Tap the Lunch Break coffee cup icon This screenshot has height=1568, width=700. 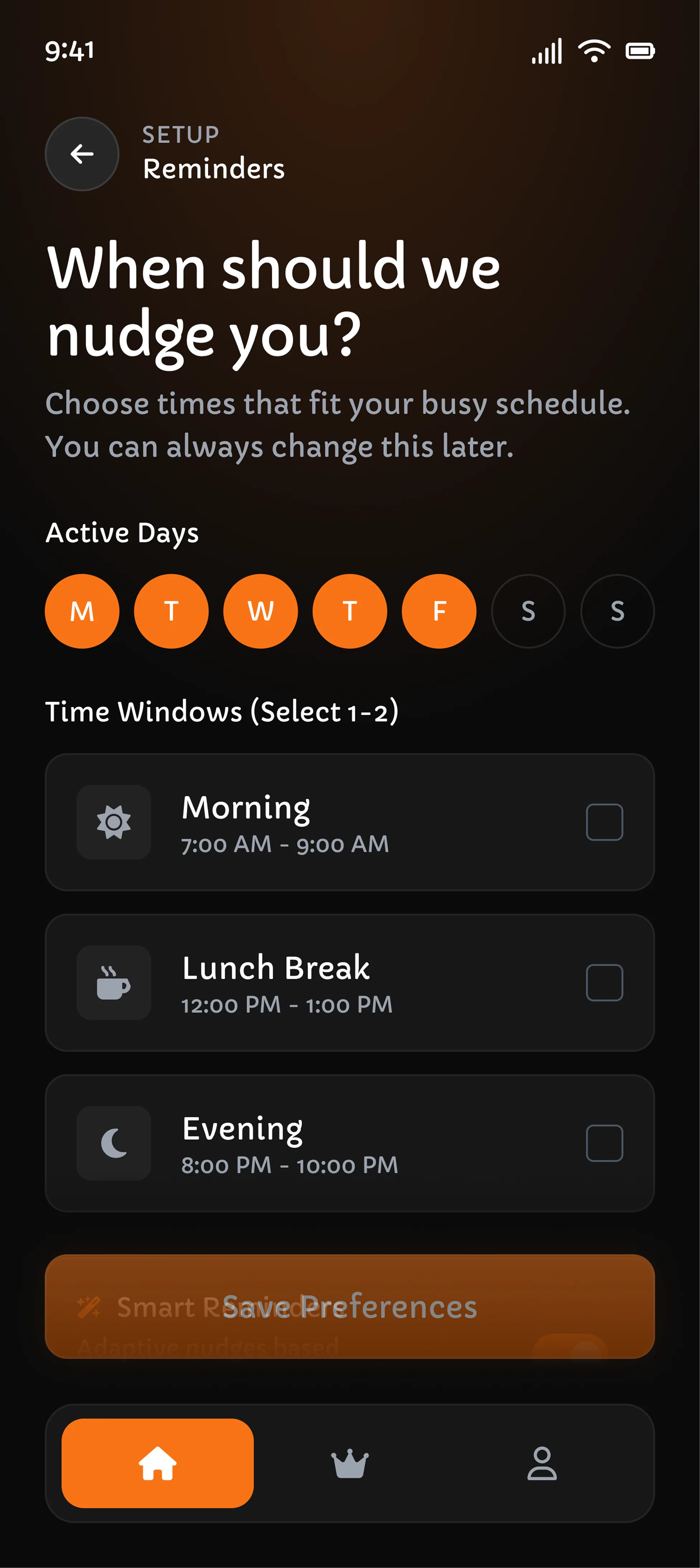coord(113,983)
